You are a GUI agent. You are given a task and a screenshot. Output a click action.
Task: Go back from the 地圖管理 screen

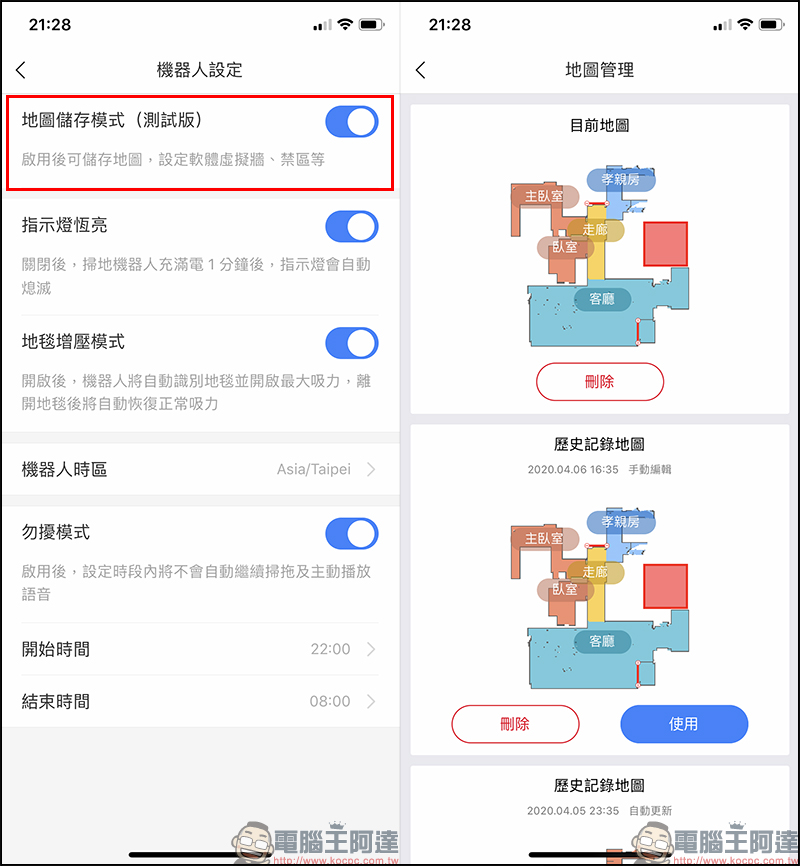pyautogui.click(x=421, y=70)
